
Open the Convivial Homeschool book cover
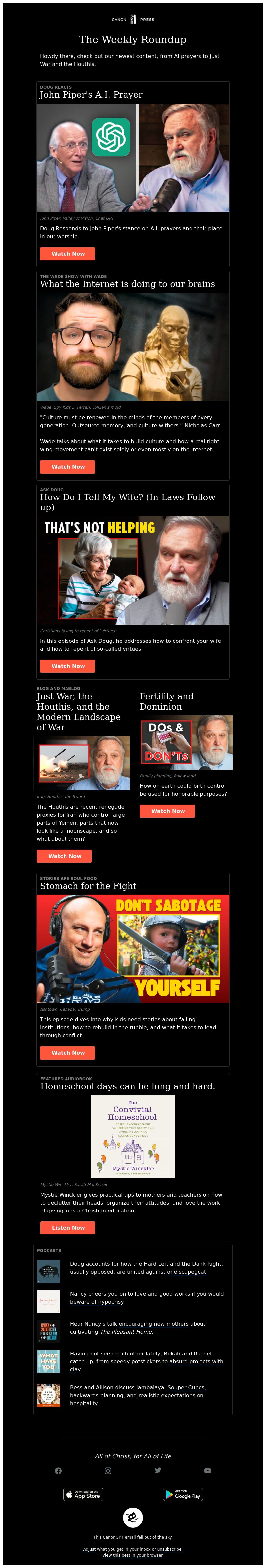(133, 1136)
